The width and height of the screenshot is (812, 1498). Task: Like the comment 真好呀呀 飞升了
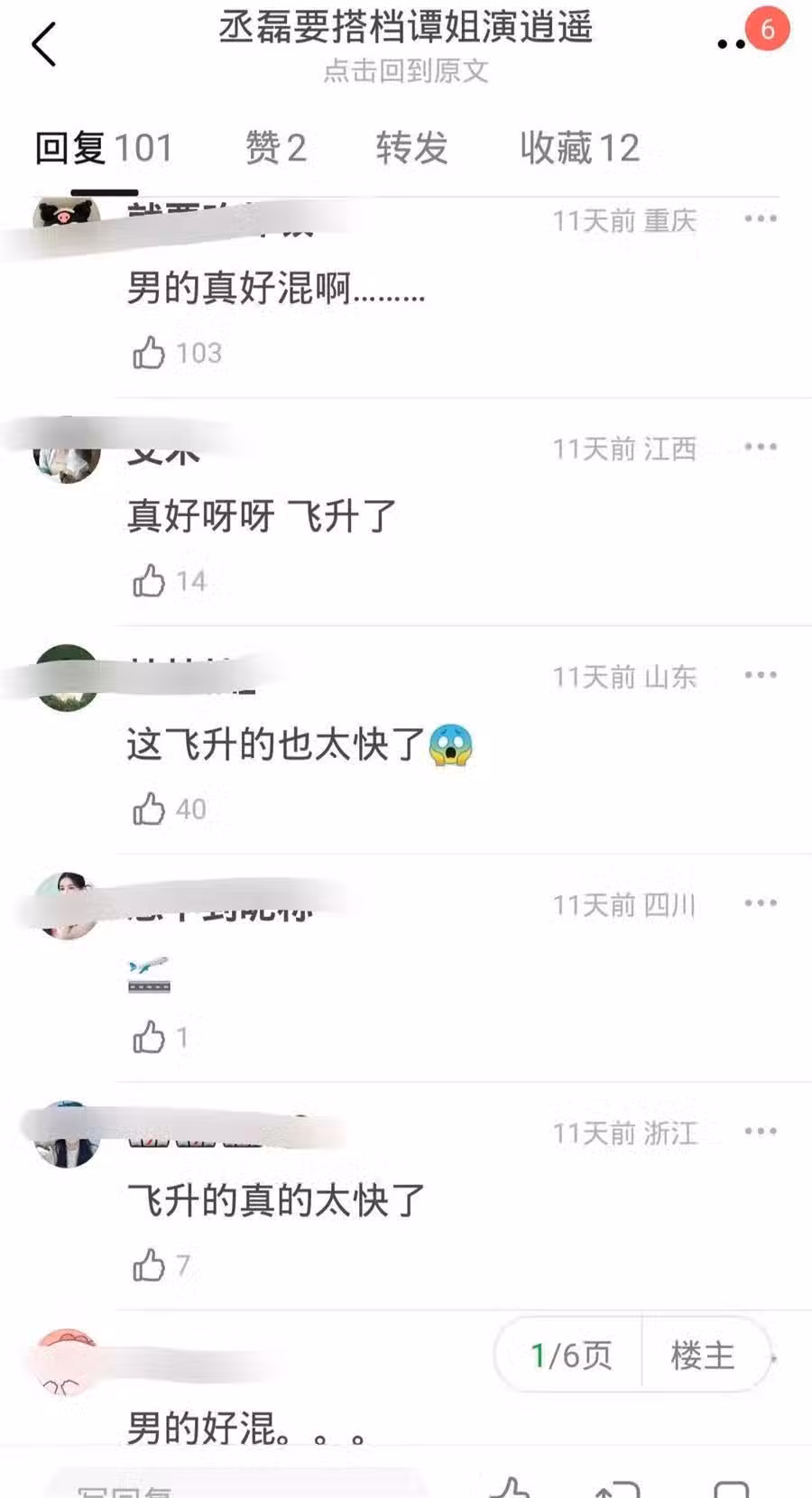pyautogui.click(x=150, y=581)
